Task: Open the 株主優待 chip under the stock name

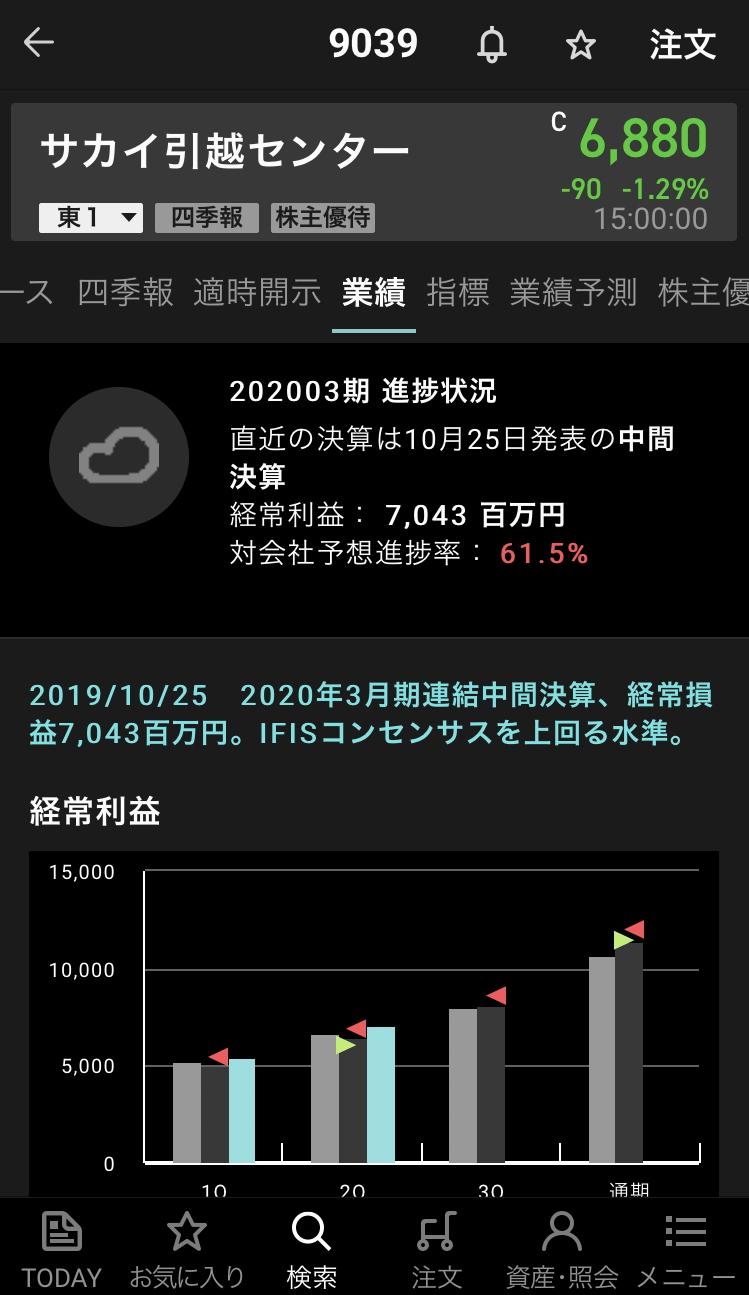Action: [x=323, y=218]
